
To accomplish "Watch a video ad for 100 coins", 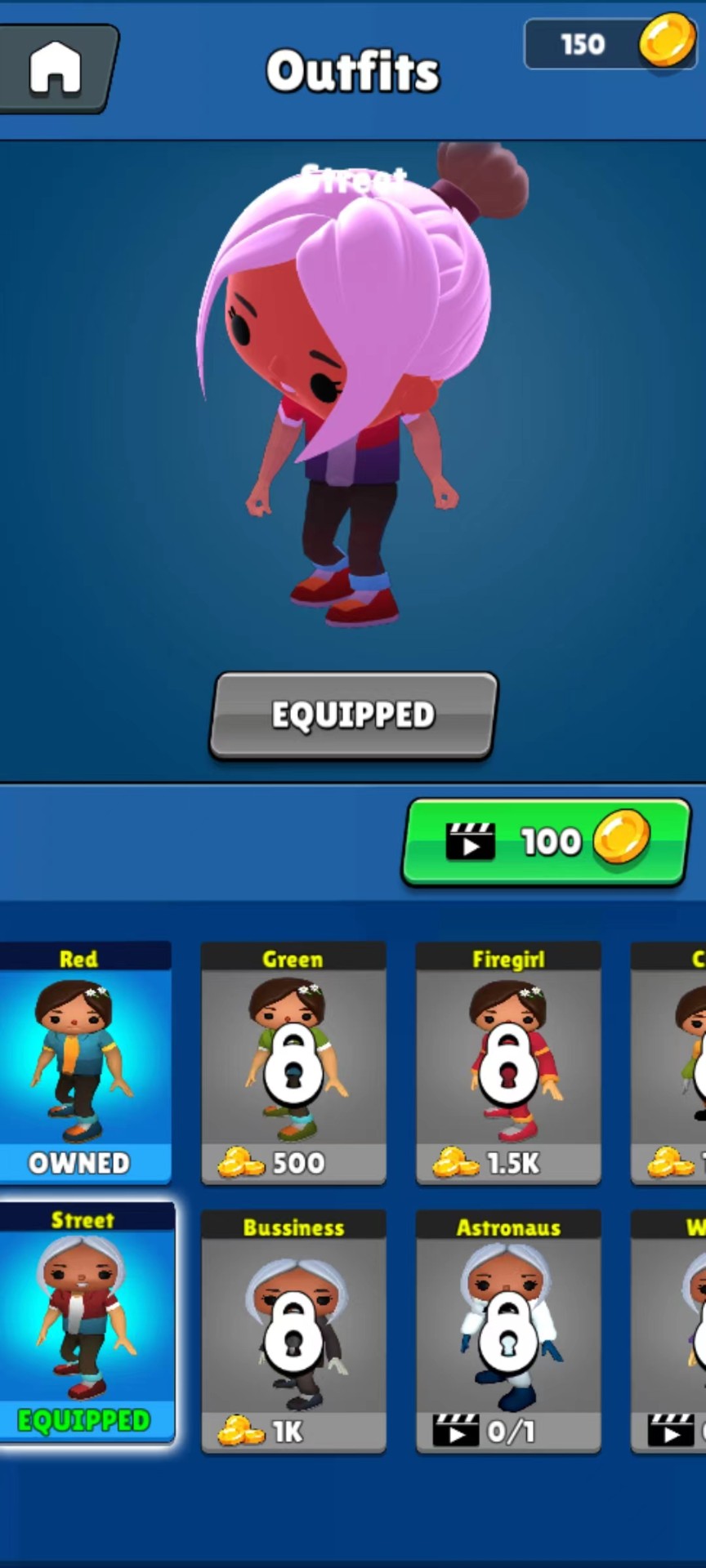I will (546, 841).
